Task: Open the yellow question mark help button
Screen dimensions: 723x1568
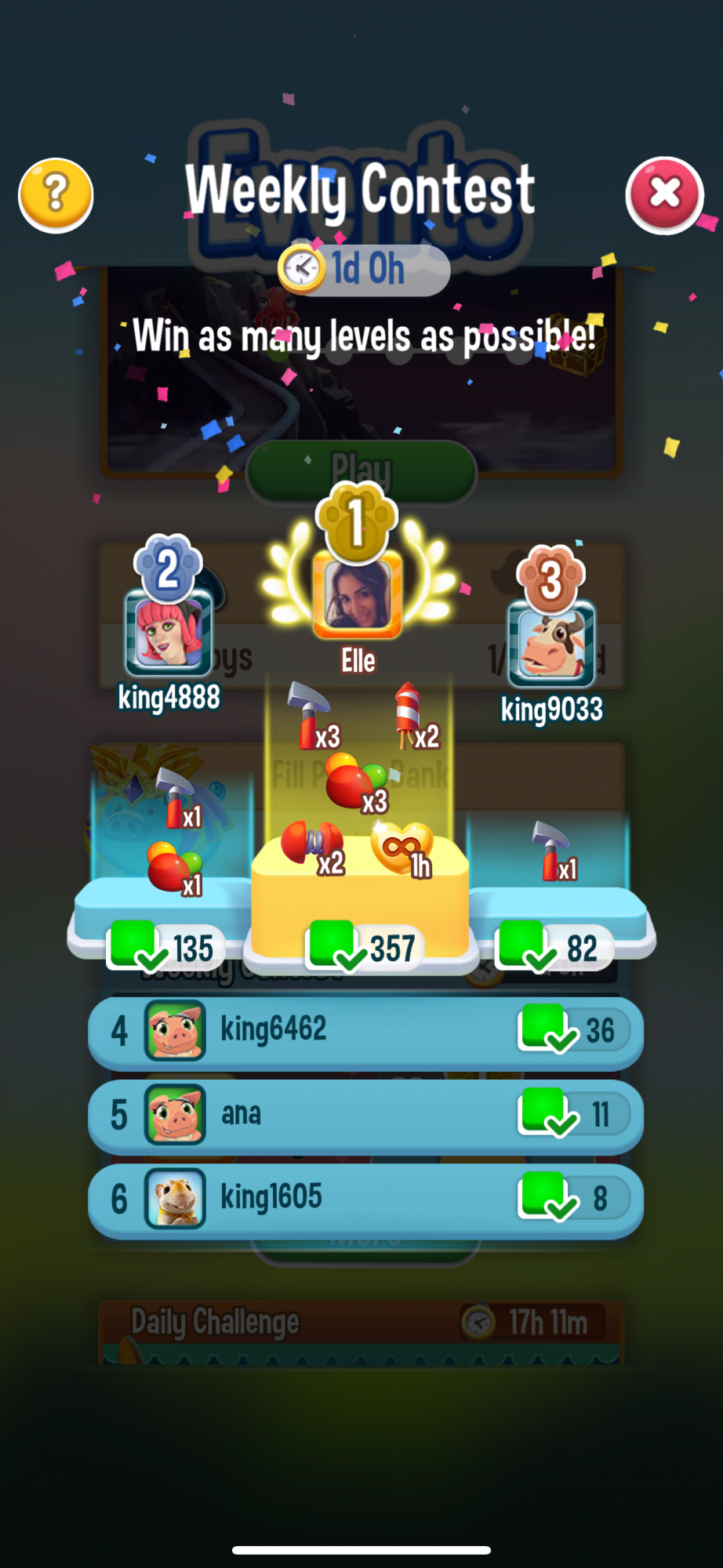Action: [x=56, y=194]
